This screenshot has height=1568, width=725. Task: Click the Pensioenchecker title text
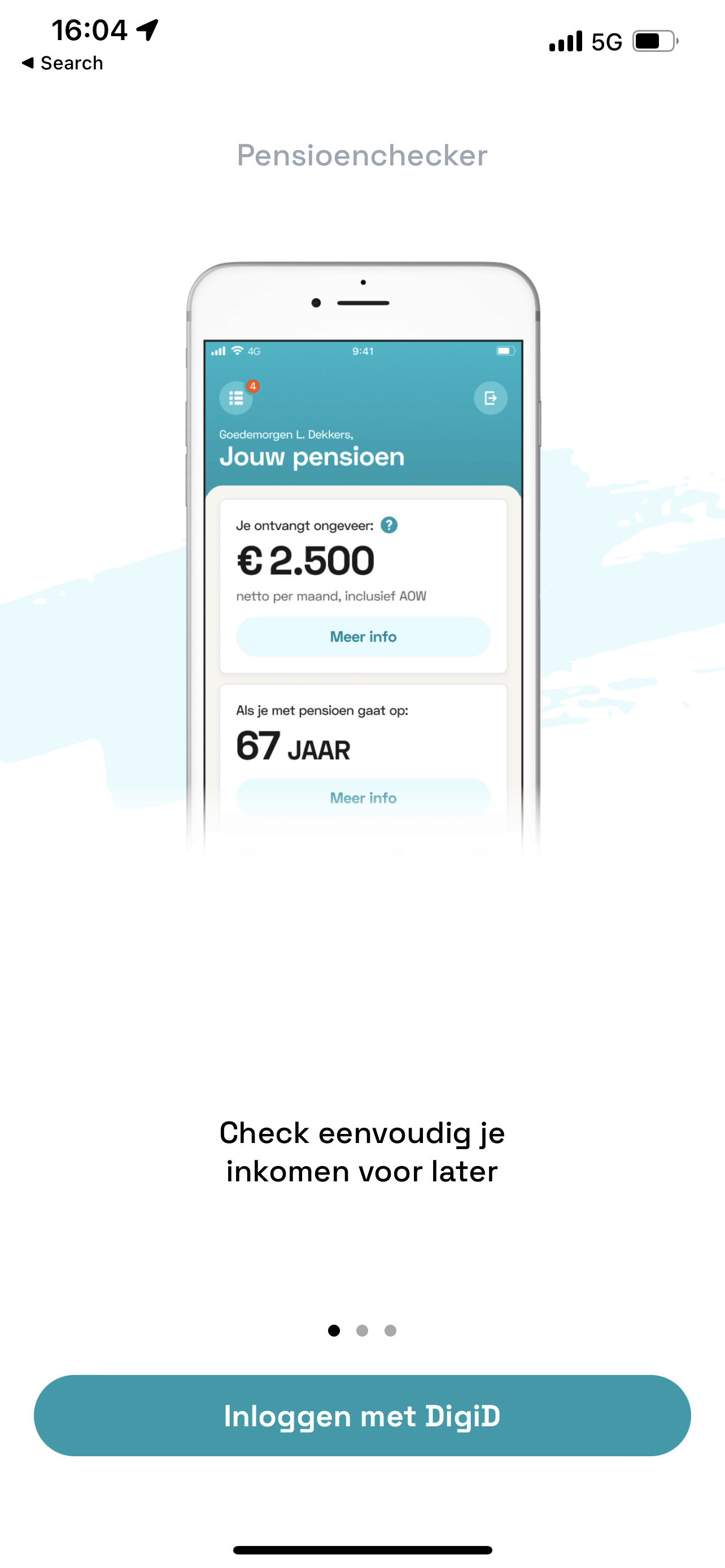[362, 155]
